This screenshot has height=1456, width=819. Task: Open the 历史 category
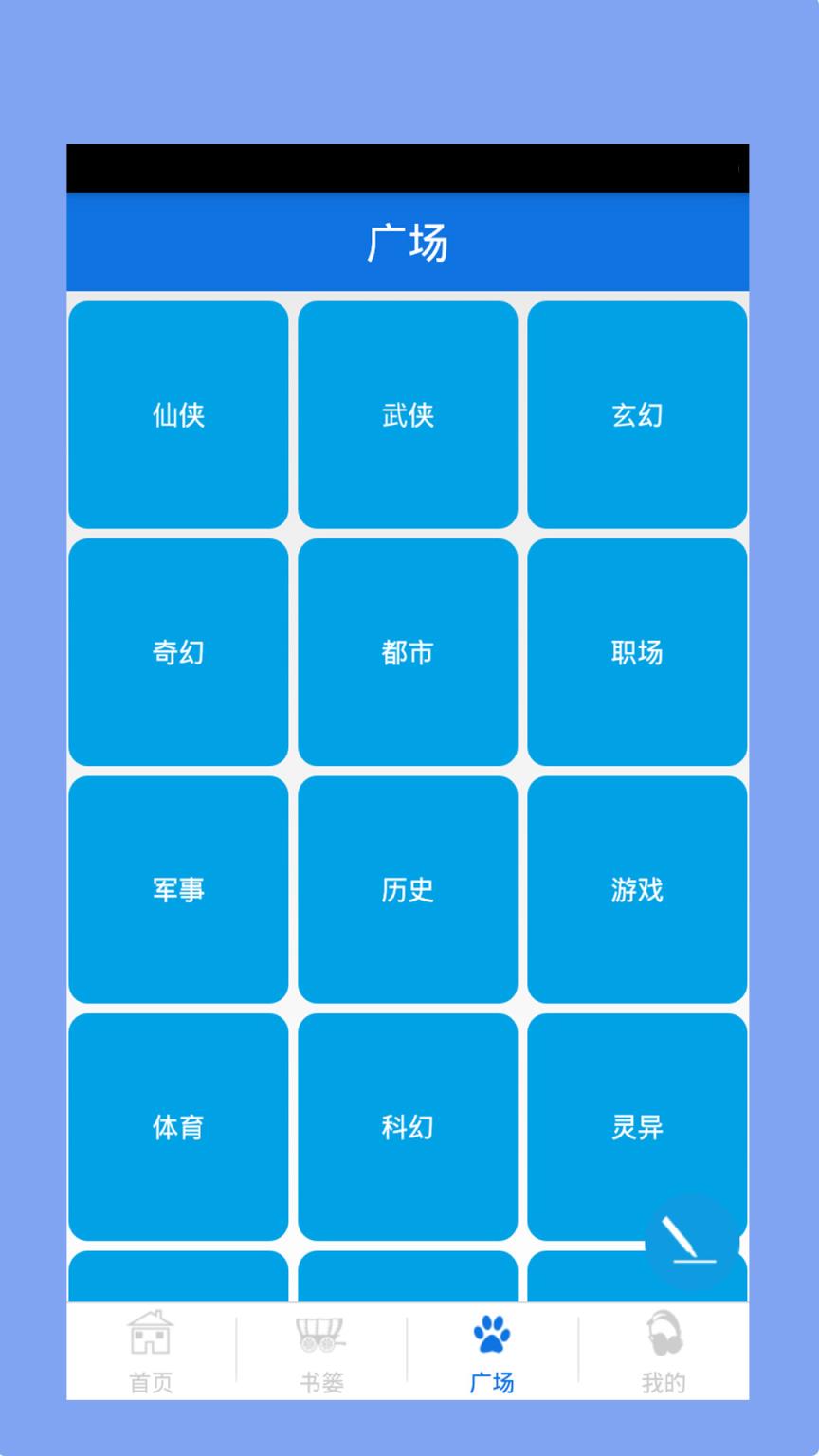(408, 889)
